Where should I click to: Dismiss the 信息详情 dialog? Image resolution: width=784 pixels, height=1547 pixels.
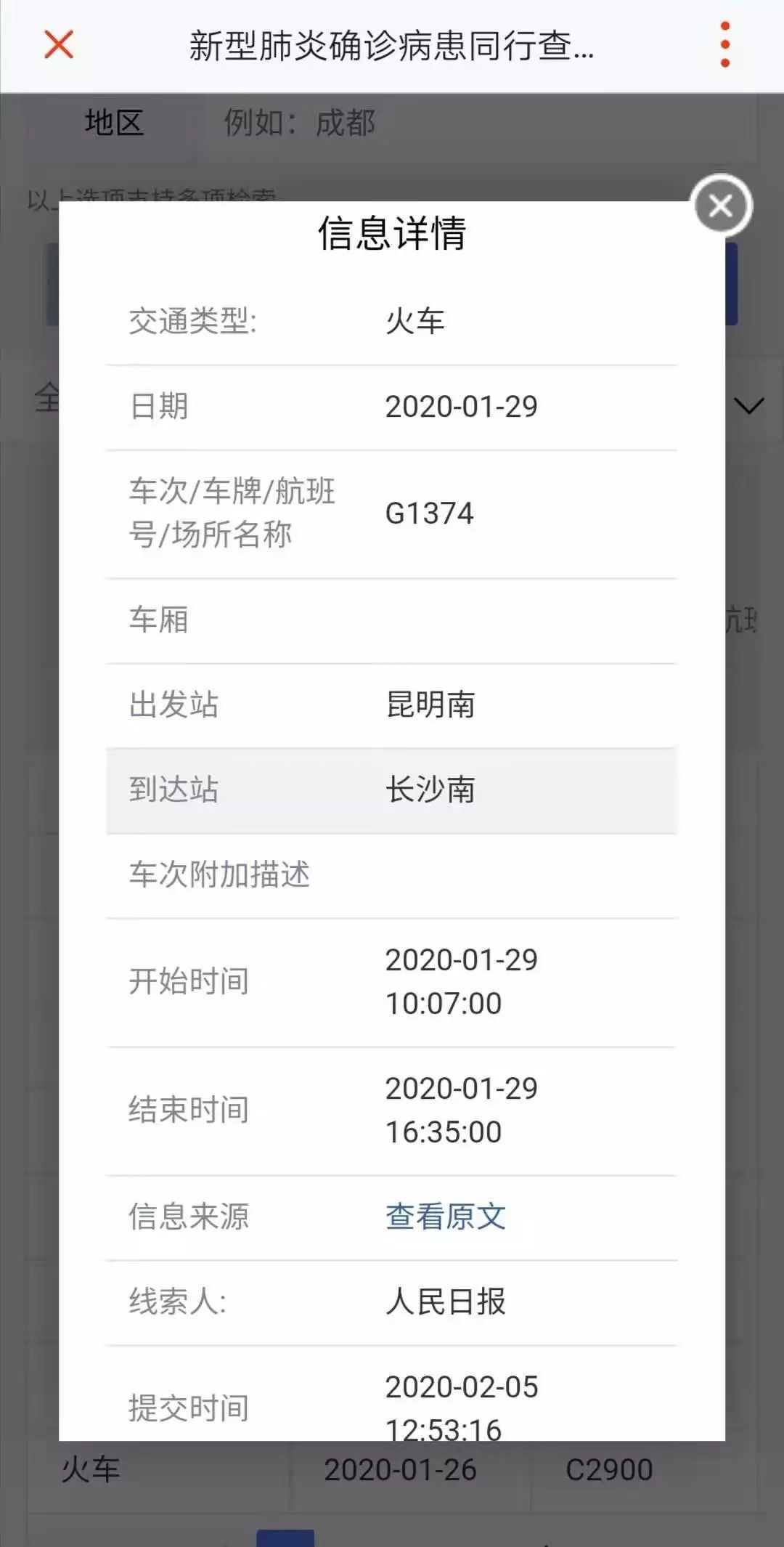(x=721, y=206)
